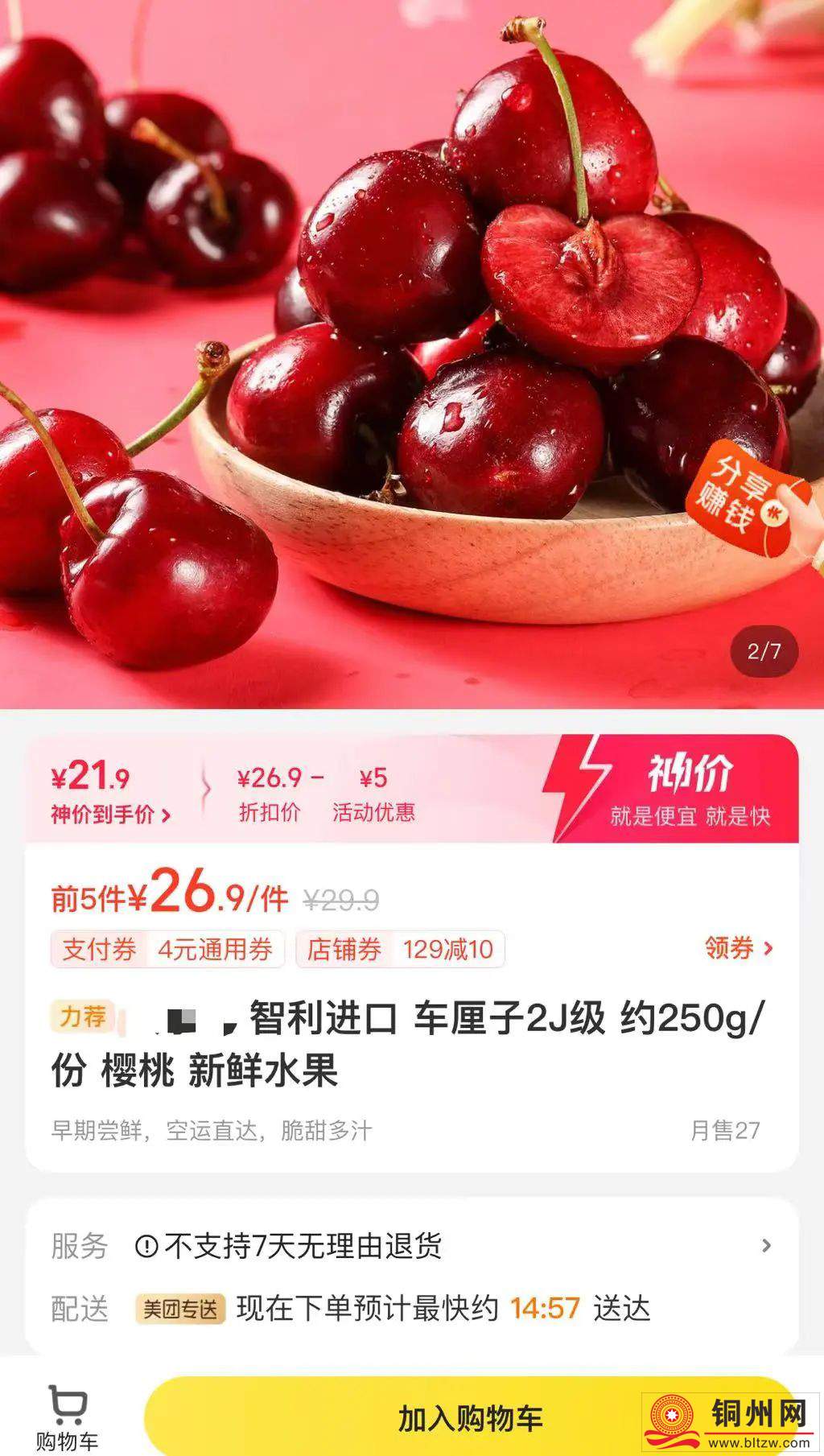Add cherries with 加入购物车 button
The width and height of the screenshot is (824, 1456).
[470, 1418]
